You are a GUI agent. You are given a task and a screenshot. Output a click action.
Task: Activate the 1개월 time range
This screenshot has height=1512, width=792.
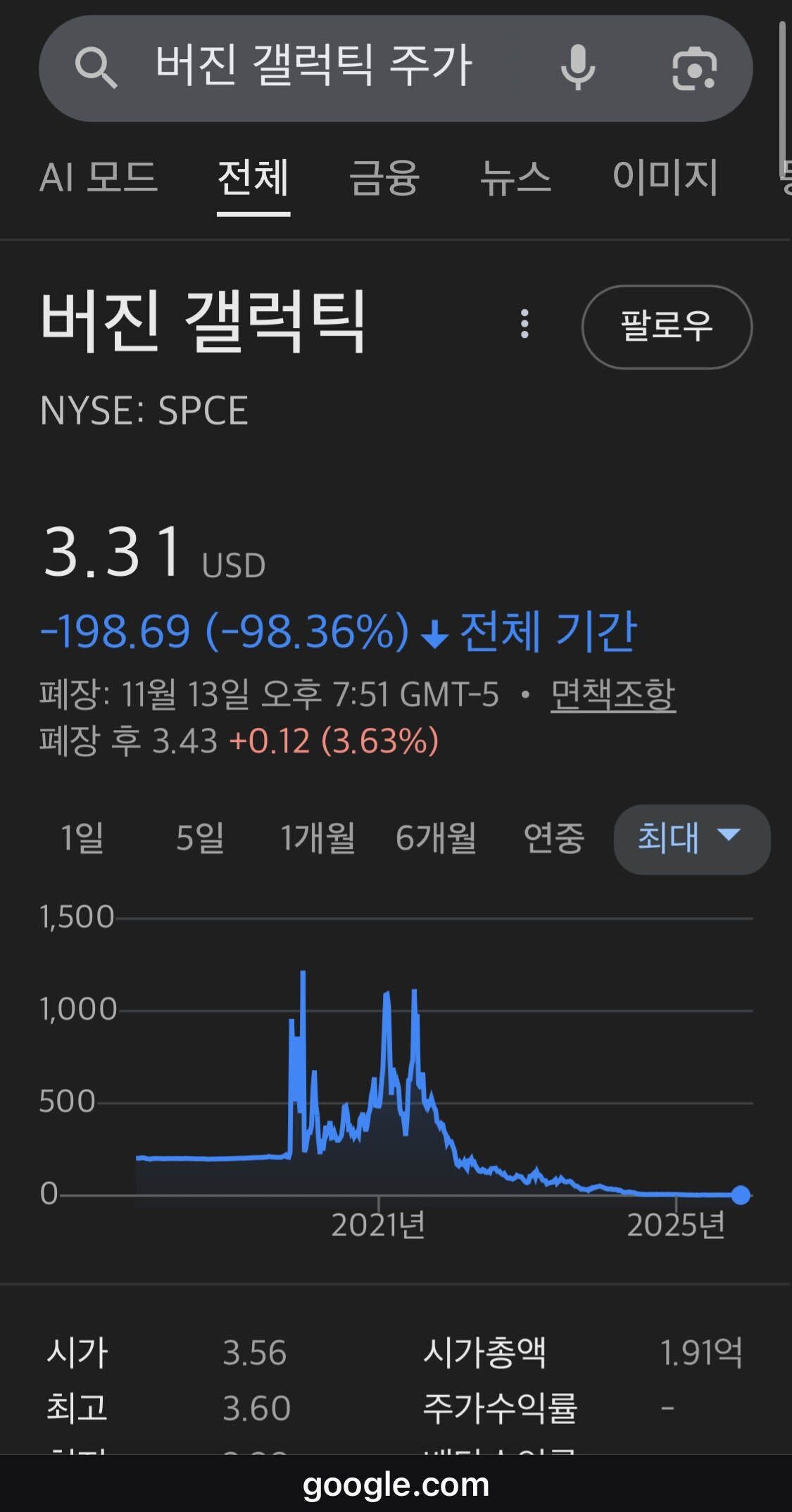coord(315,839)
